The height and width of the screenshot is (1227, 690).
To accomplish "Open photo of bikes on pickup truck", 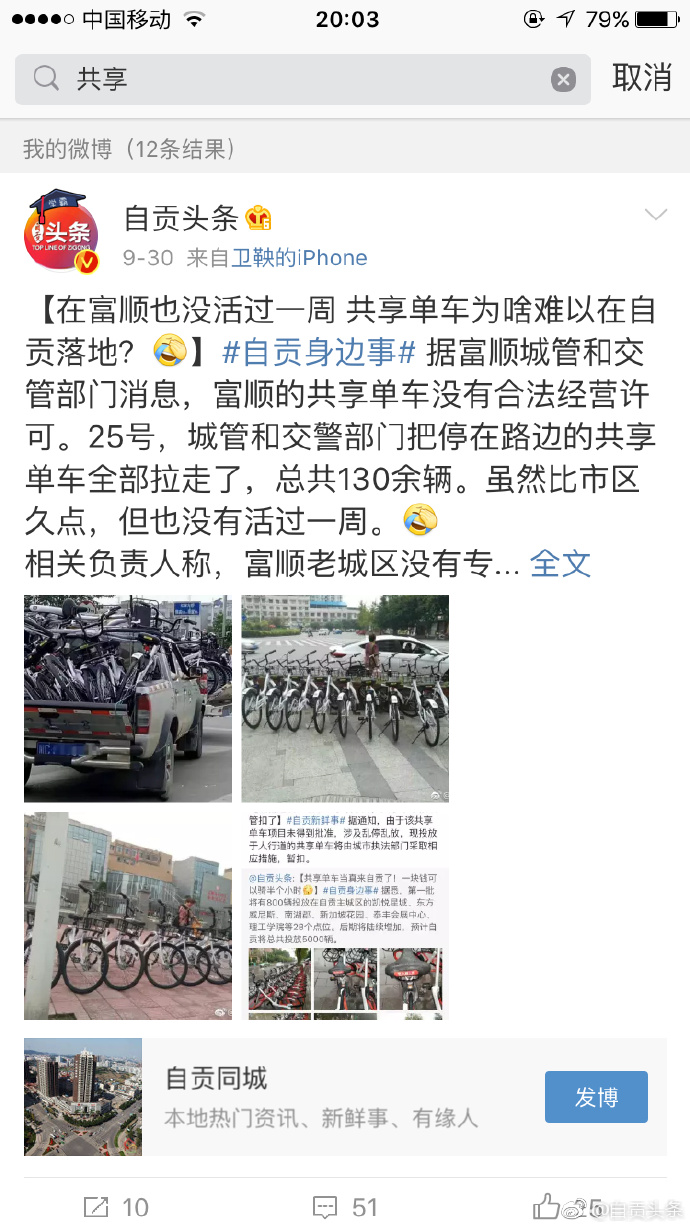I will click(x=128, y=698).
